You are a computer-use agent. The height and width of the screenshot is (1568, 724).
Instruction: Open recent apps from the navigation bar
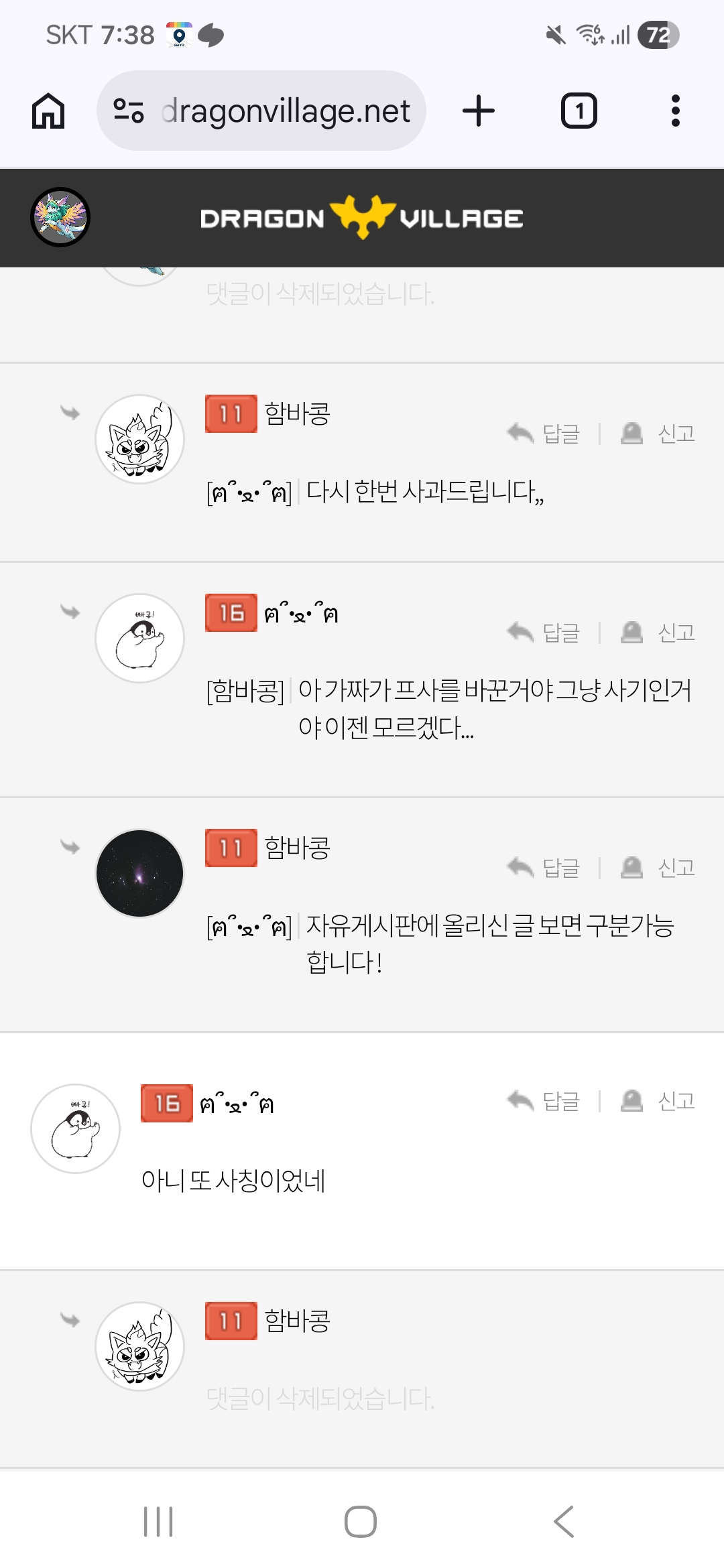tap(159, 1522)
